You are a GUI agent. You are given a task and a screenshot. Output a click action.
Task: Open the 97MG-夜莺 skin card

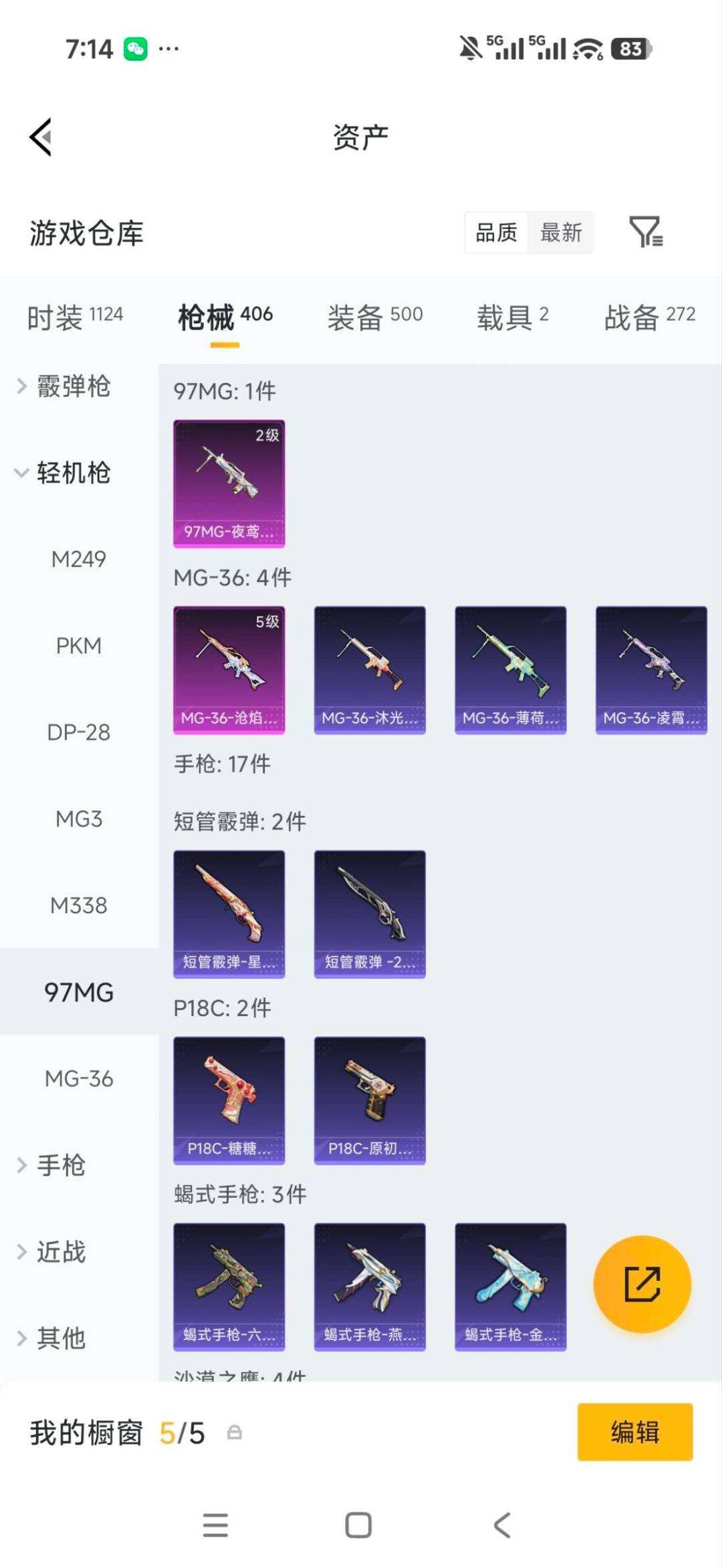point(229,484)
